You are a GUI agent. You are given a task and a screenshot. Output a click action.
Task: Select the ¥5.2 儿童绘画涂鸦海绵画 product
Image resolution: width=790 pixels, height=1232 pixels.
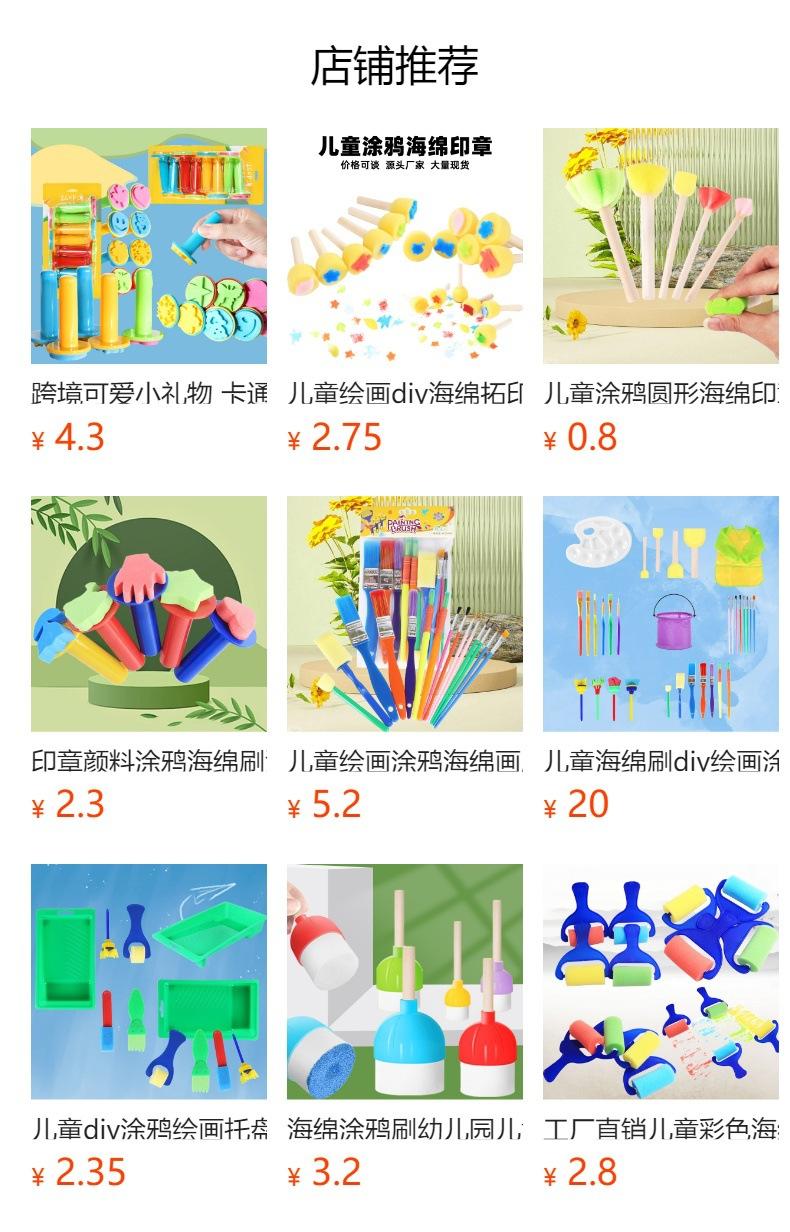(x=405, y=660)
